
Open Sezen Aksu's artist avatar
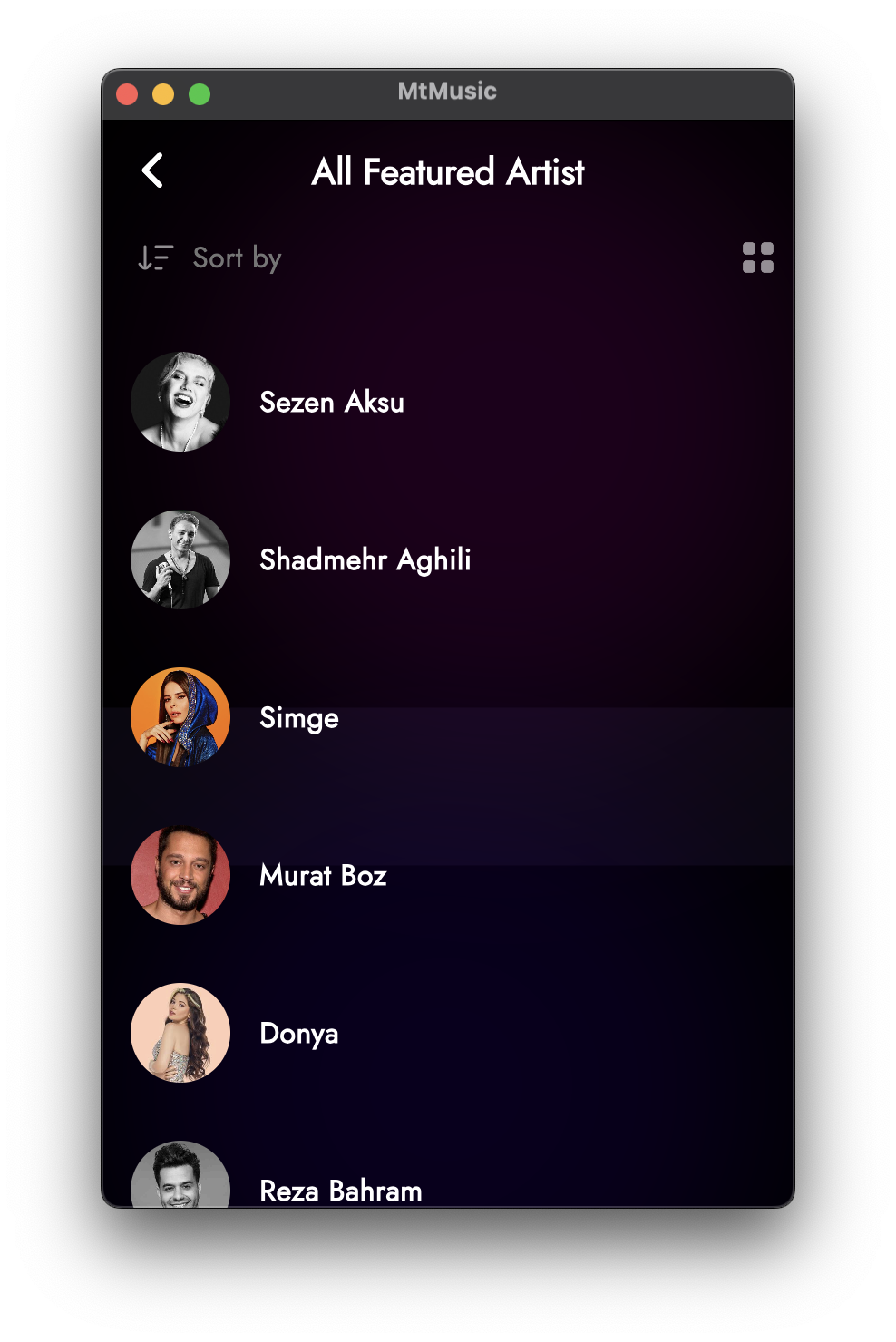pos(180,402)
